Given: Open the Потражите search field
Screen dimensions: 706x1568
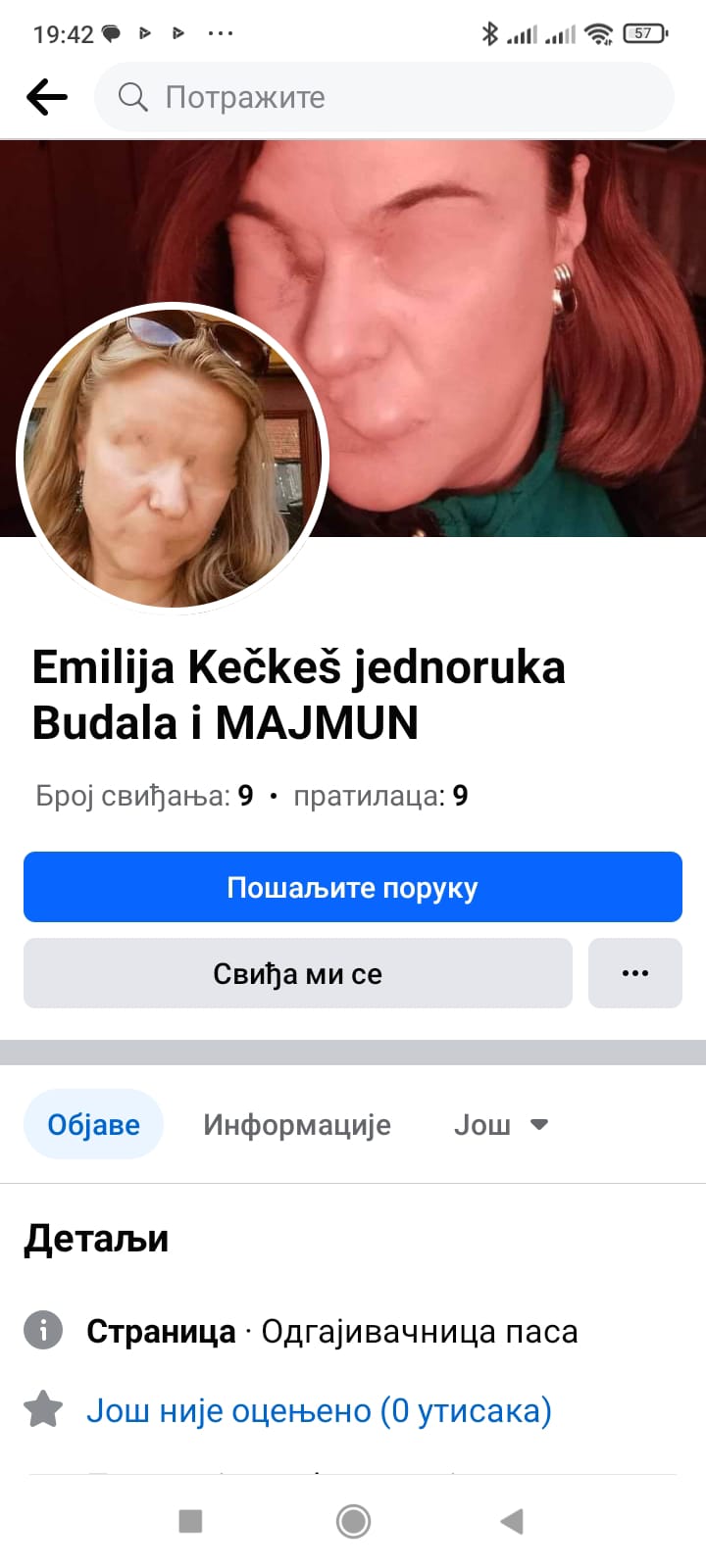Looking at the screenshot, I should click(x=382, y=97).
